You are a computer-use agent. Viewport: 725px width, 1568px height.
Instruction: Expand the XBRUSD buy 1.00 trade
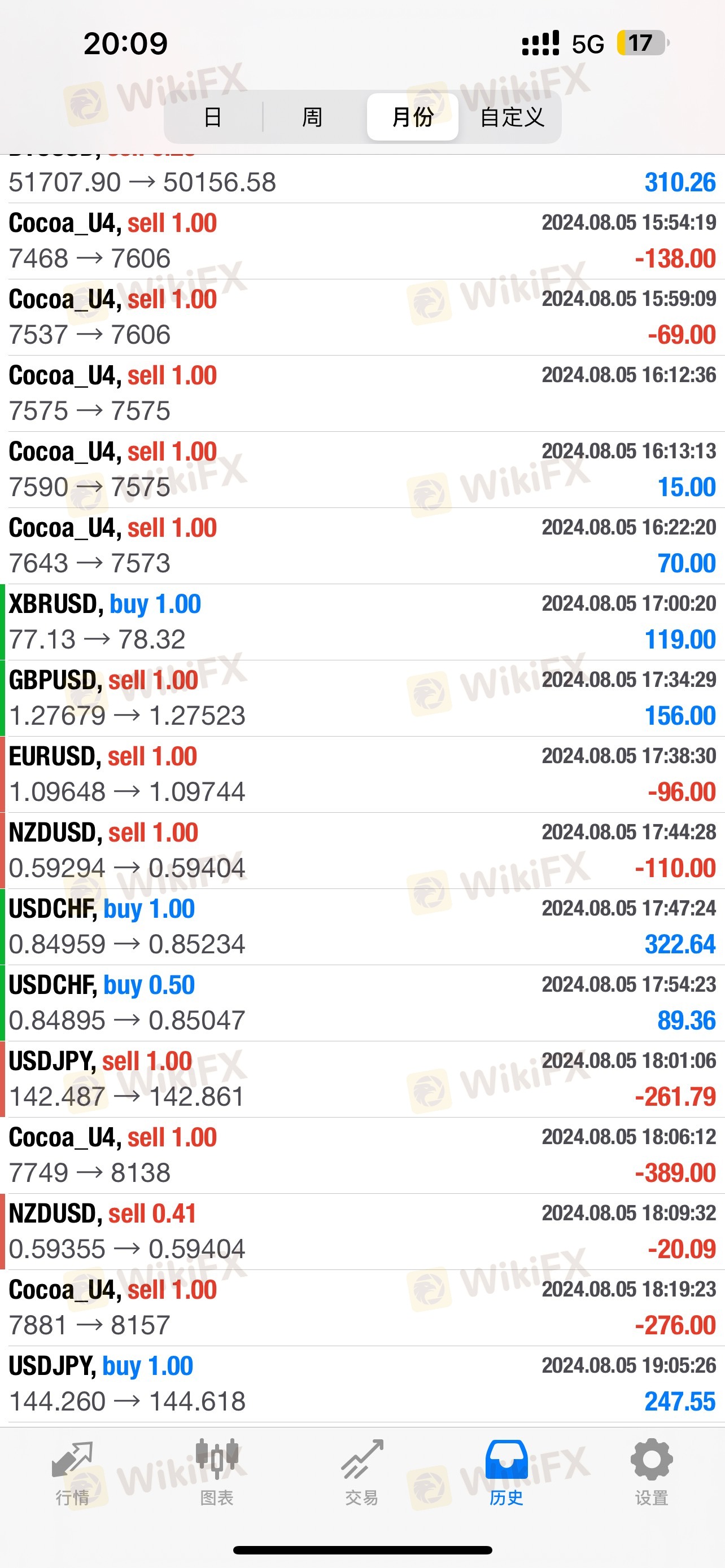pyautogui.click(x=362, y=622)
